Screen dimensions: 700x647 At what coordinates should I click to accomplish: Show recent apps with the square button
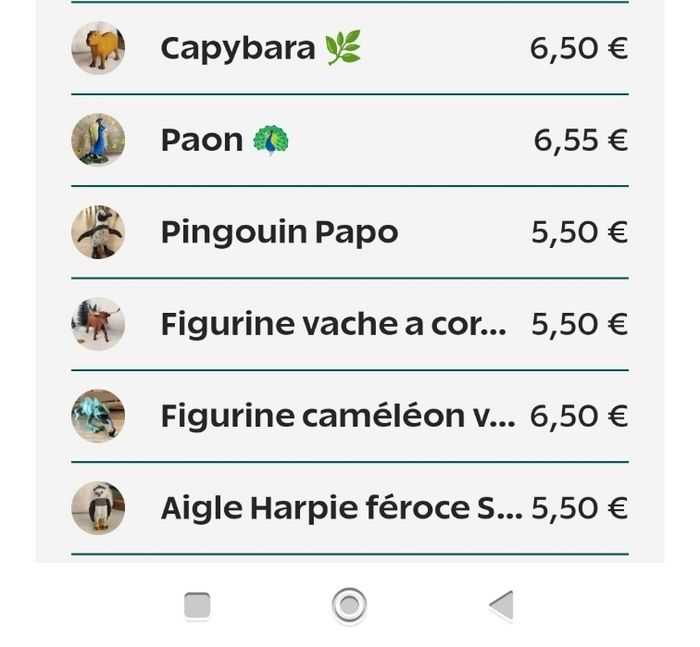197,605
